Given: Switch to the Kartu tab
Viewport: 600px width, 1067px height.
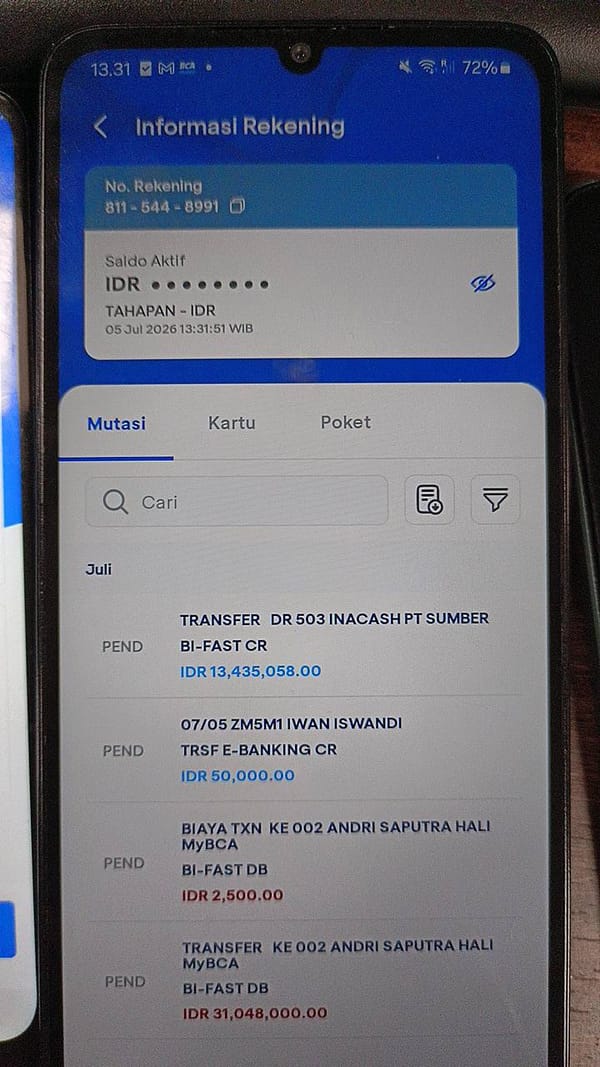Looking at the screenshot, I should (x=231, y=423).
